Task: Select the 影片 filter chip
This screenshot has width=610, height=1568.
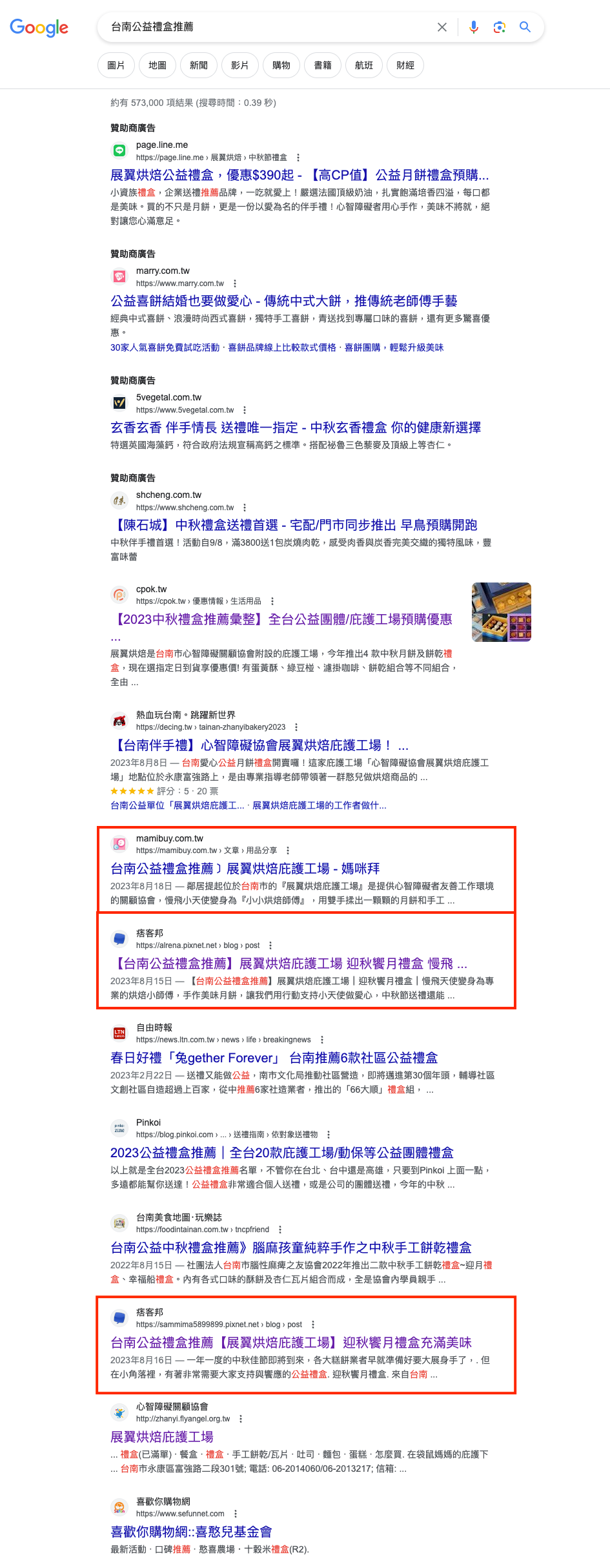Action: [x=240, y=65]
